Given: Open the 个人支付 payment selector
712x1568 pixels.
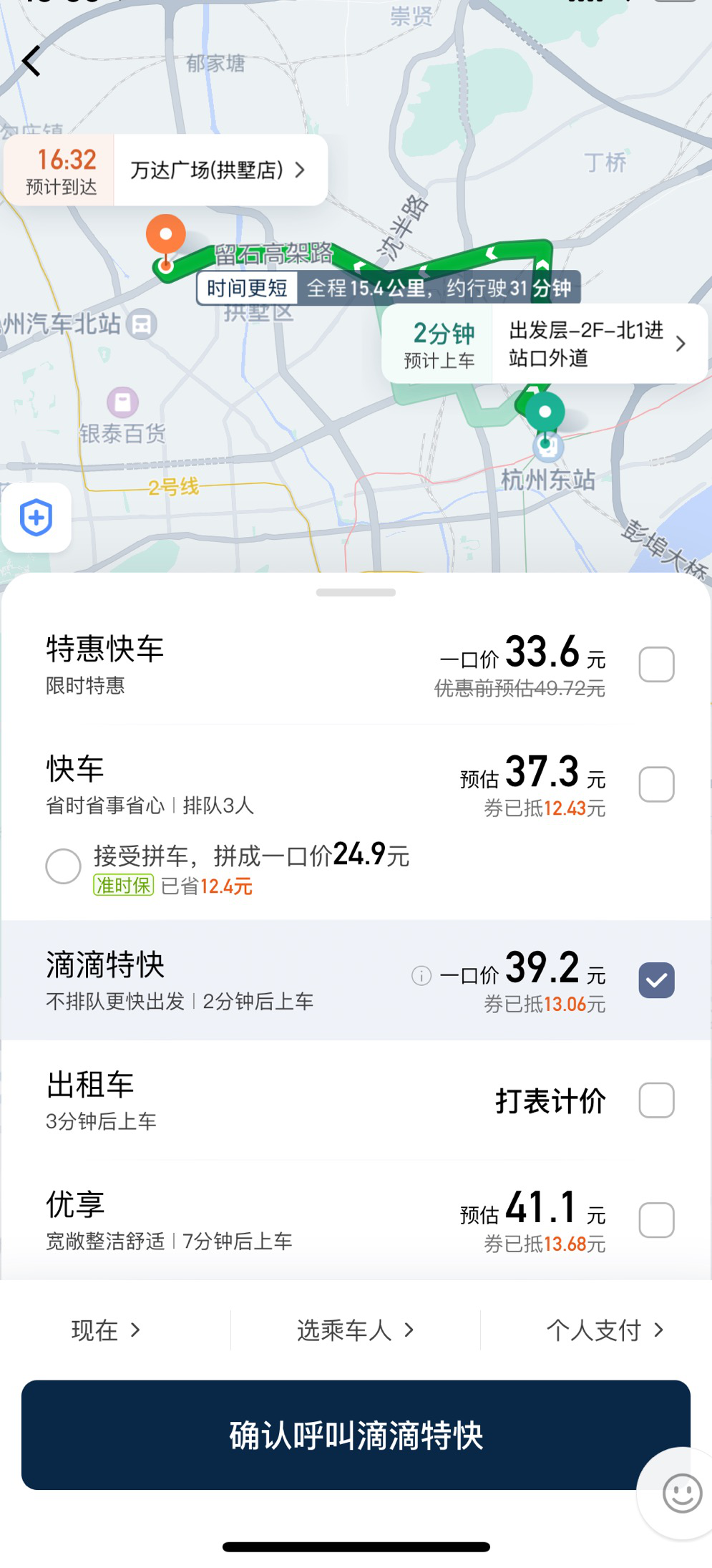Looking at the screenshot, I should coord(605,1330).
